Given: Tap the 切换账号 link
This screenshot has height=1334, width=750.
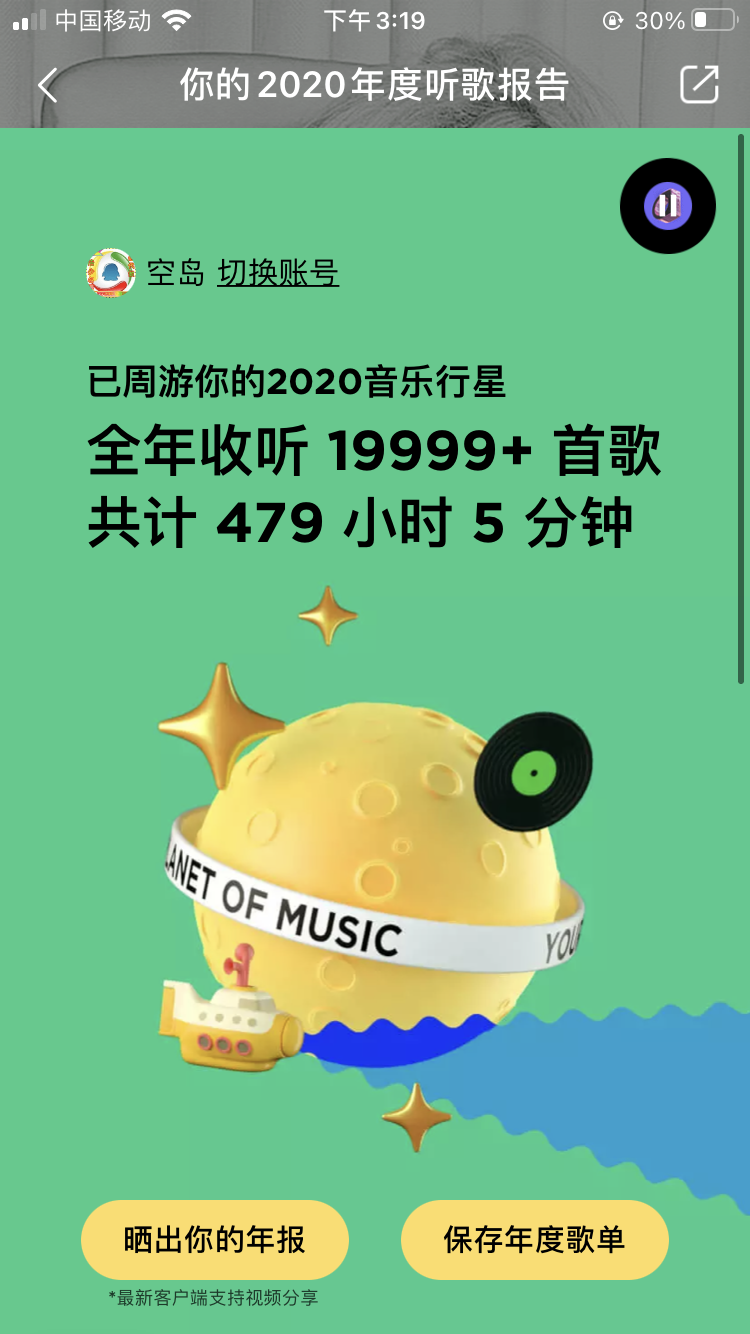Looking at the screenshot, I should click(x=278, y=273).
